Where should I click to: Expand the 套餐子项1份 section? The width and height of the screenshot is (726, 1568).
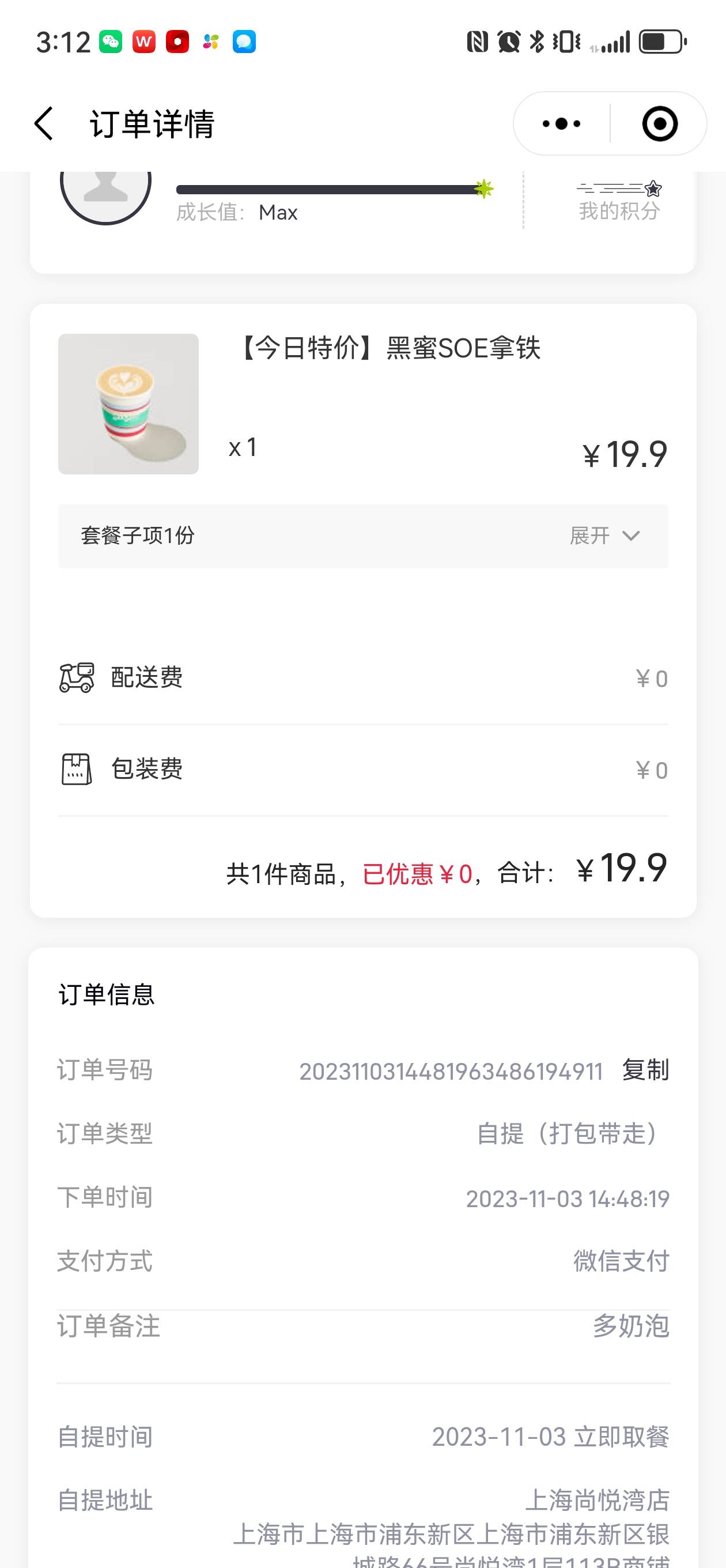(364, 536)
